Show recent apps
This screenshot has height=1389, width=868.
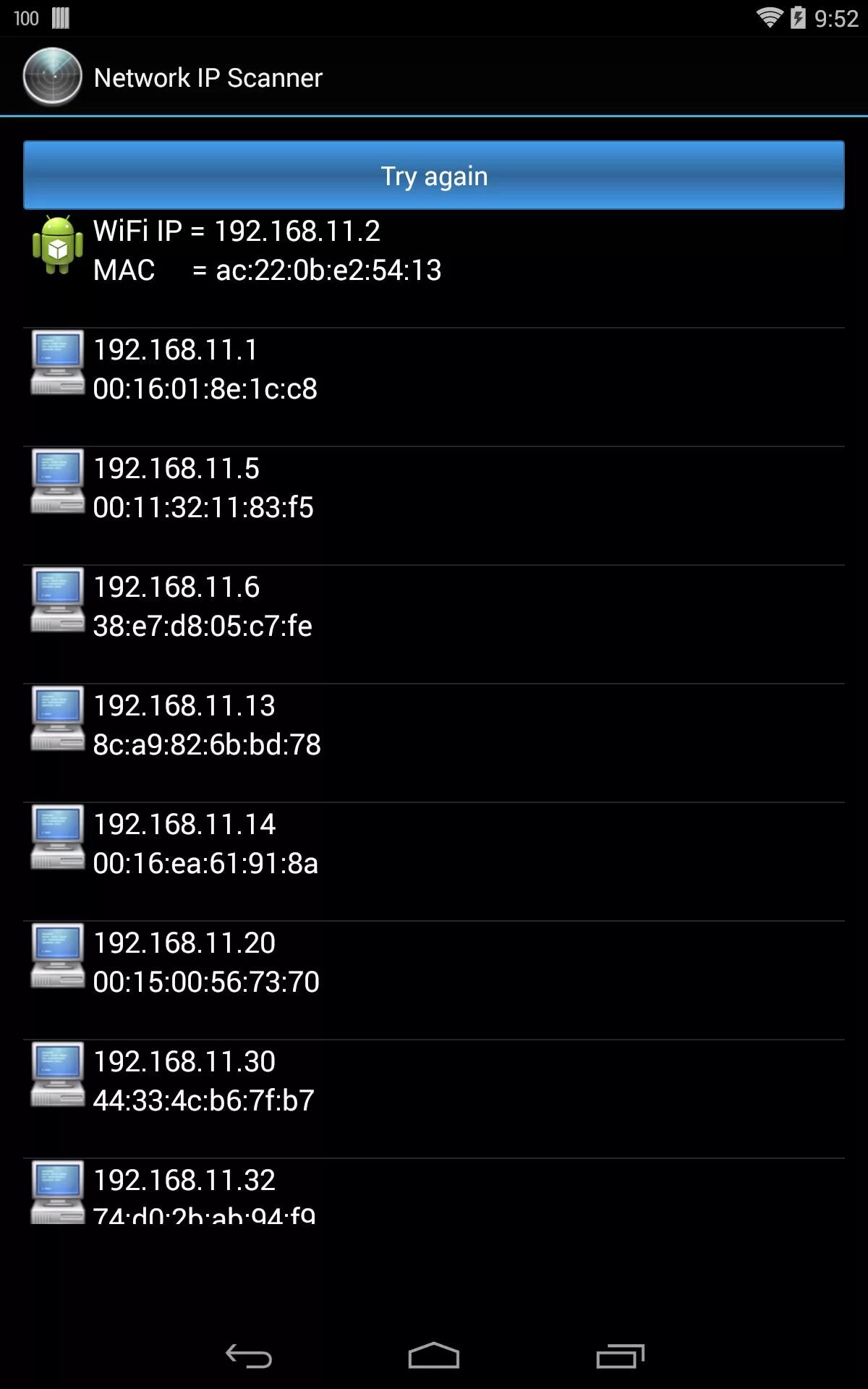620,1356
